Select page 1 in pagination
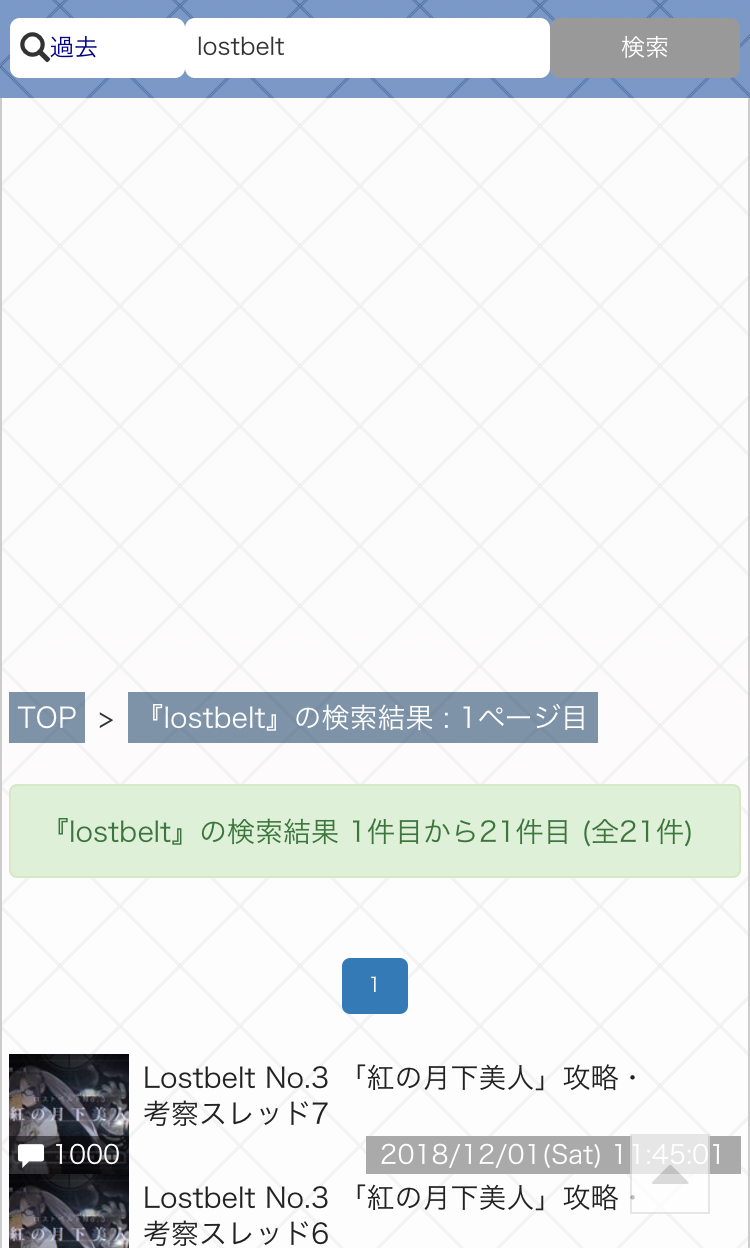750x1248 pixels. [x=375, y=986]
